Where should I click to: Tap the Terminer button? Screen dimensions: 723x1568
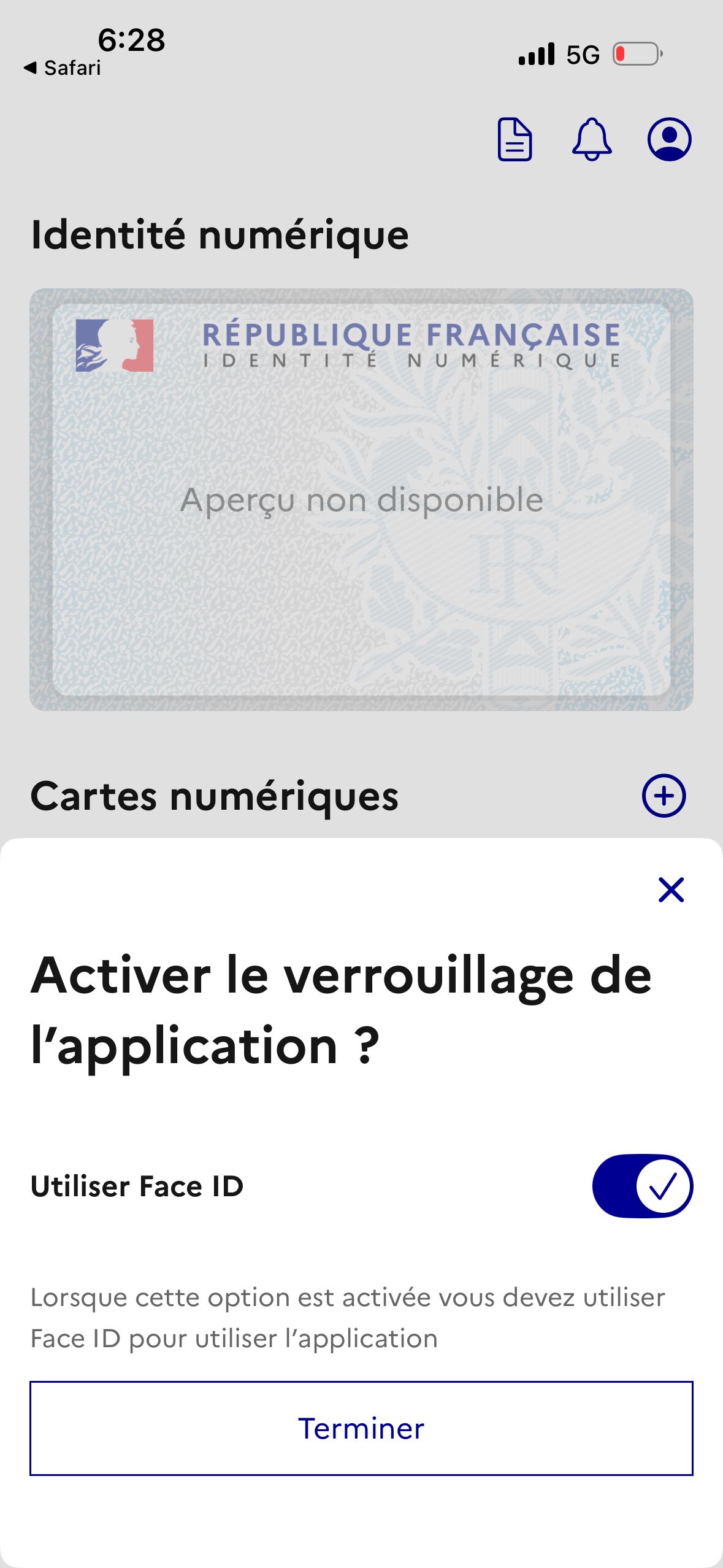click(361, 1428)
